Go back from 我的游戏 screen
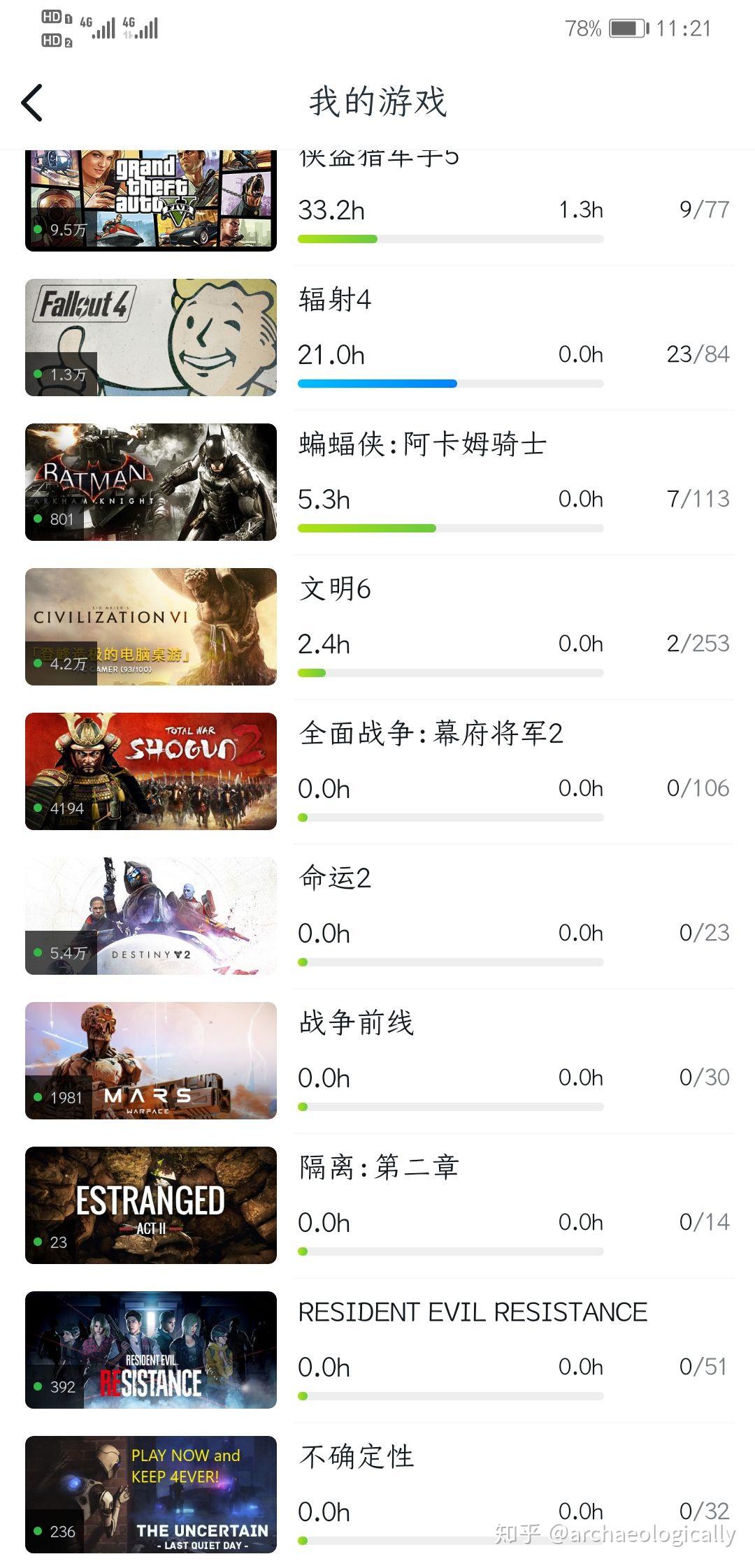This screenshot has width=755, height=1568. 32,103
